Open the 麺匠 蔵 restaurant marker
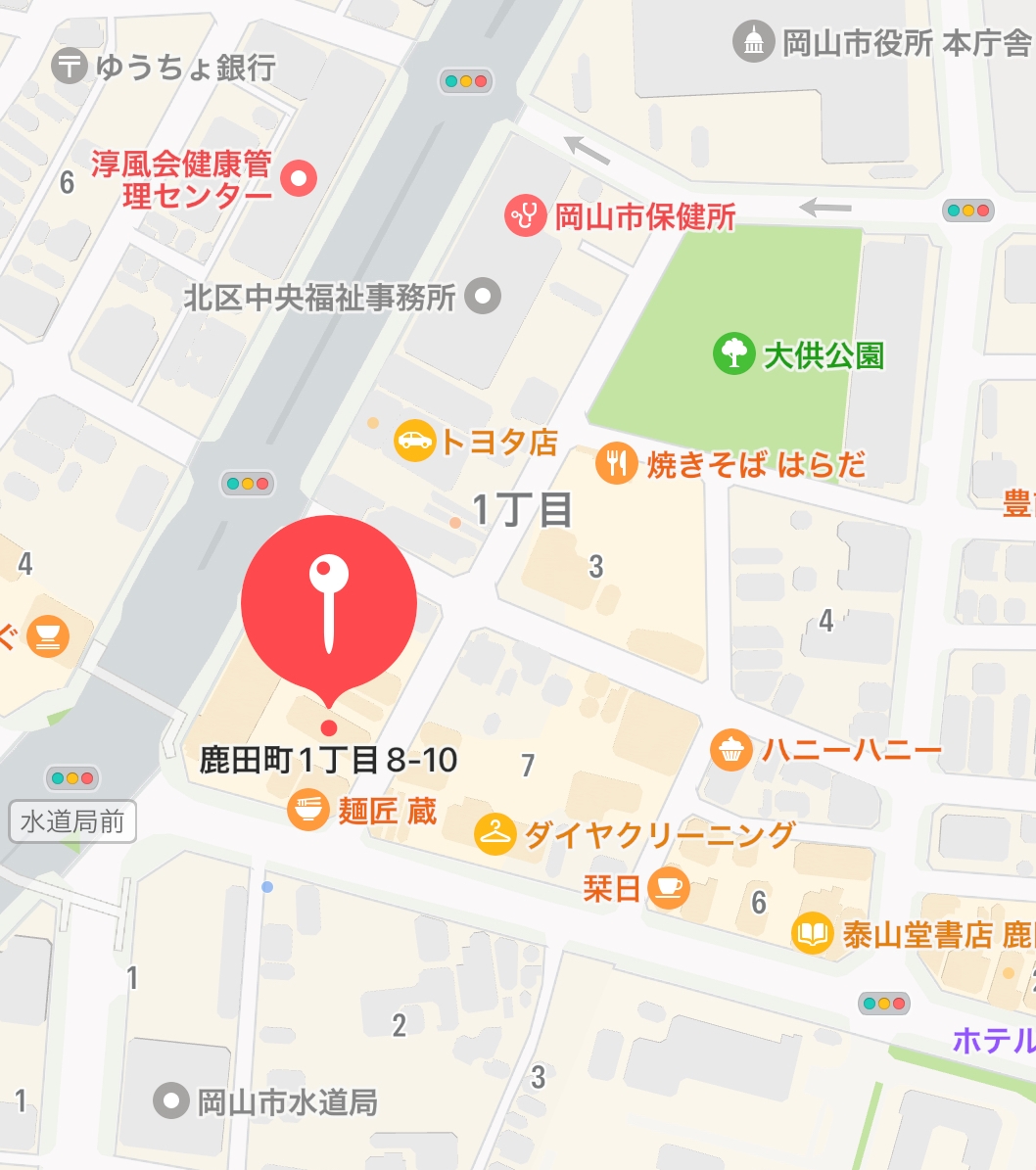This screenshot has width=1036, height=1170. click(307, 811)
